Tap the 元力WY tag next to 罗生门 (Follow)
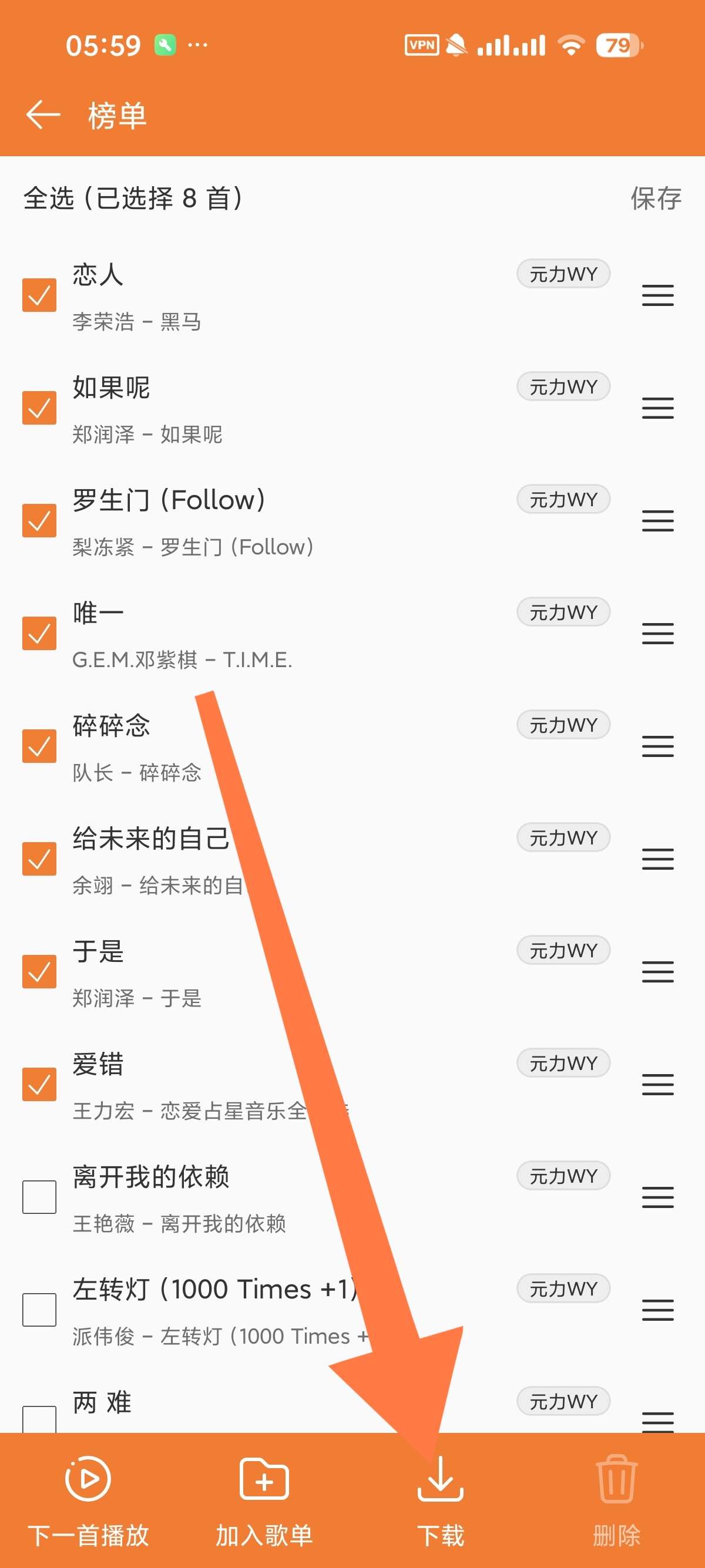Image resolution: width=705 pixels, height=1568 pixels. point(563,499)
